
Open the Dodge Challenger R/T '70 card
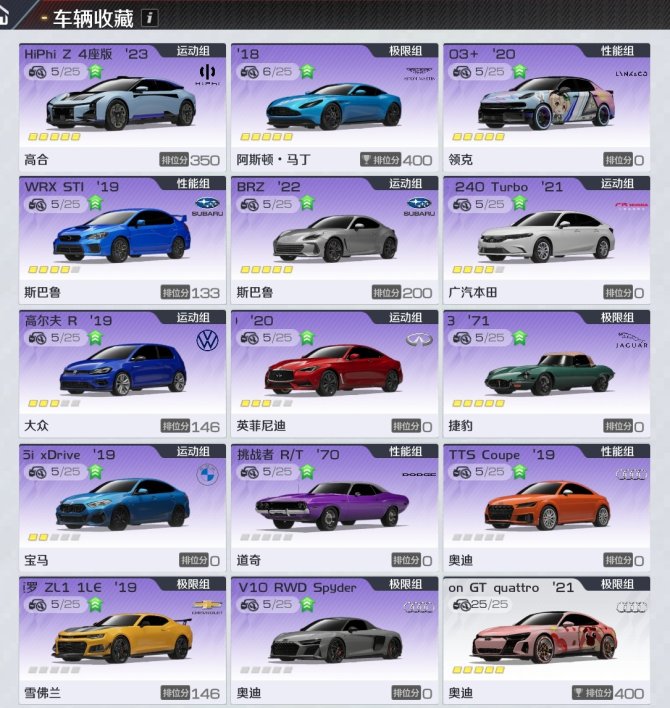pyautogui.click(x=333, y=505)
